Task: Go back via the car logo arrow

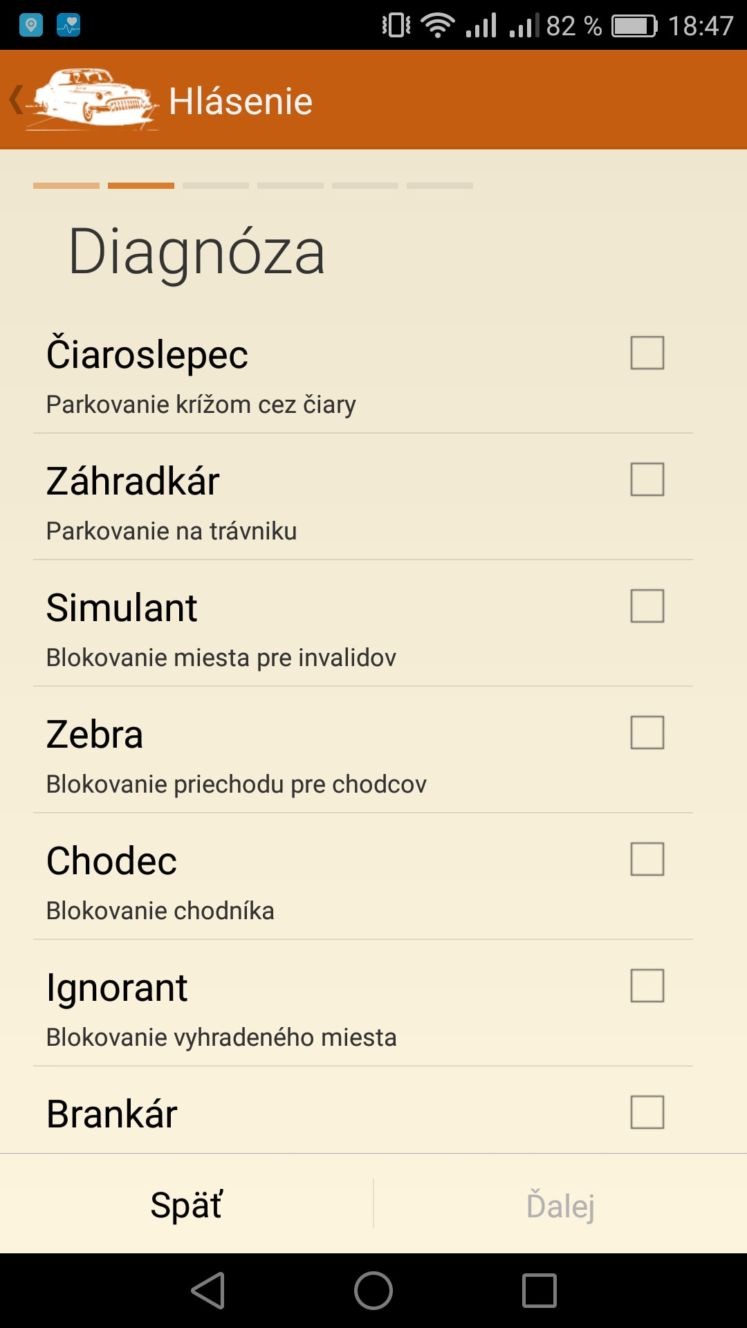Action: [84, 100]
